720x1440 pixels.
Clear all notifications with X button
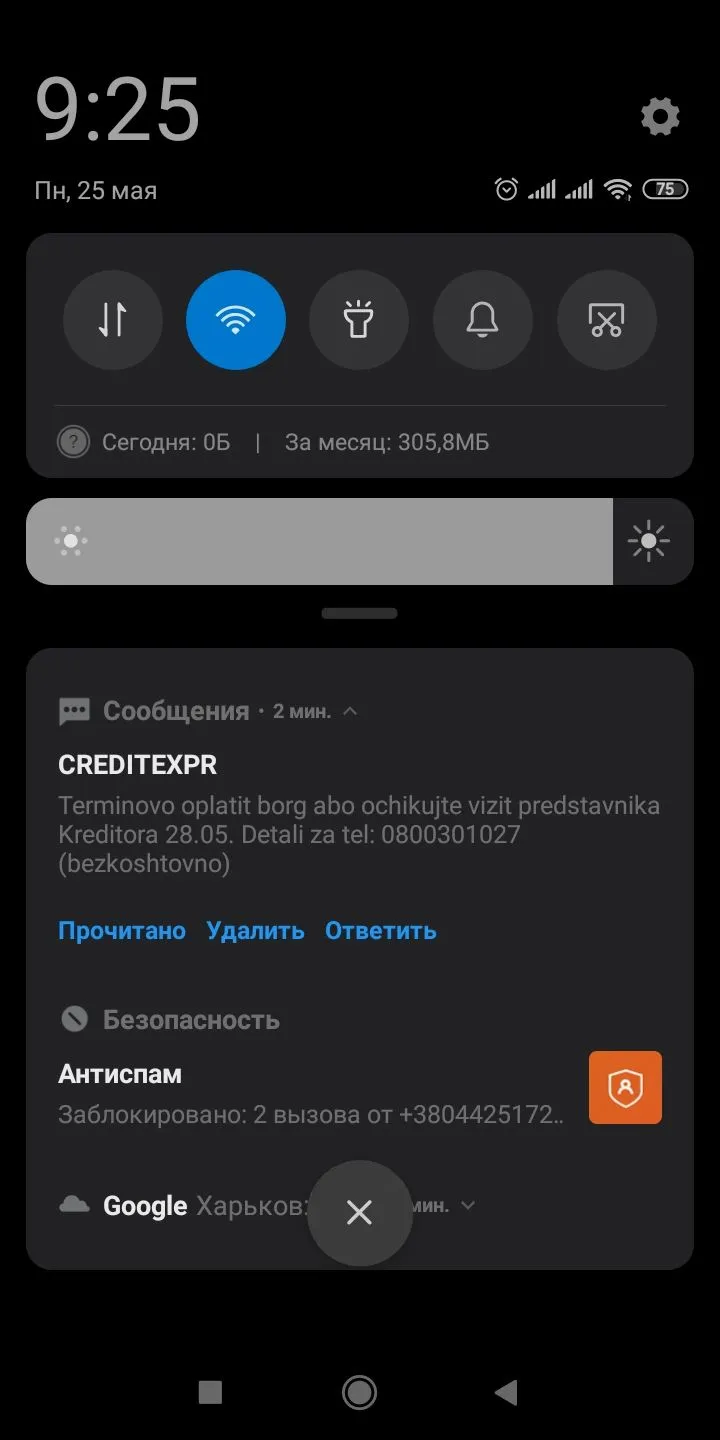[359, 1213]
